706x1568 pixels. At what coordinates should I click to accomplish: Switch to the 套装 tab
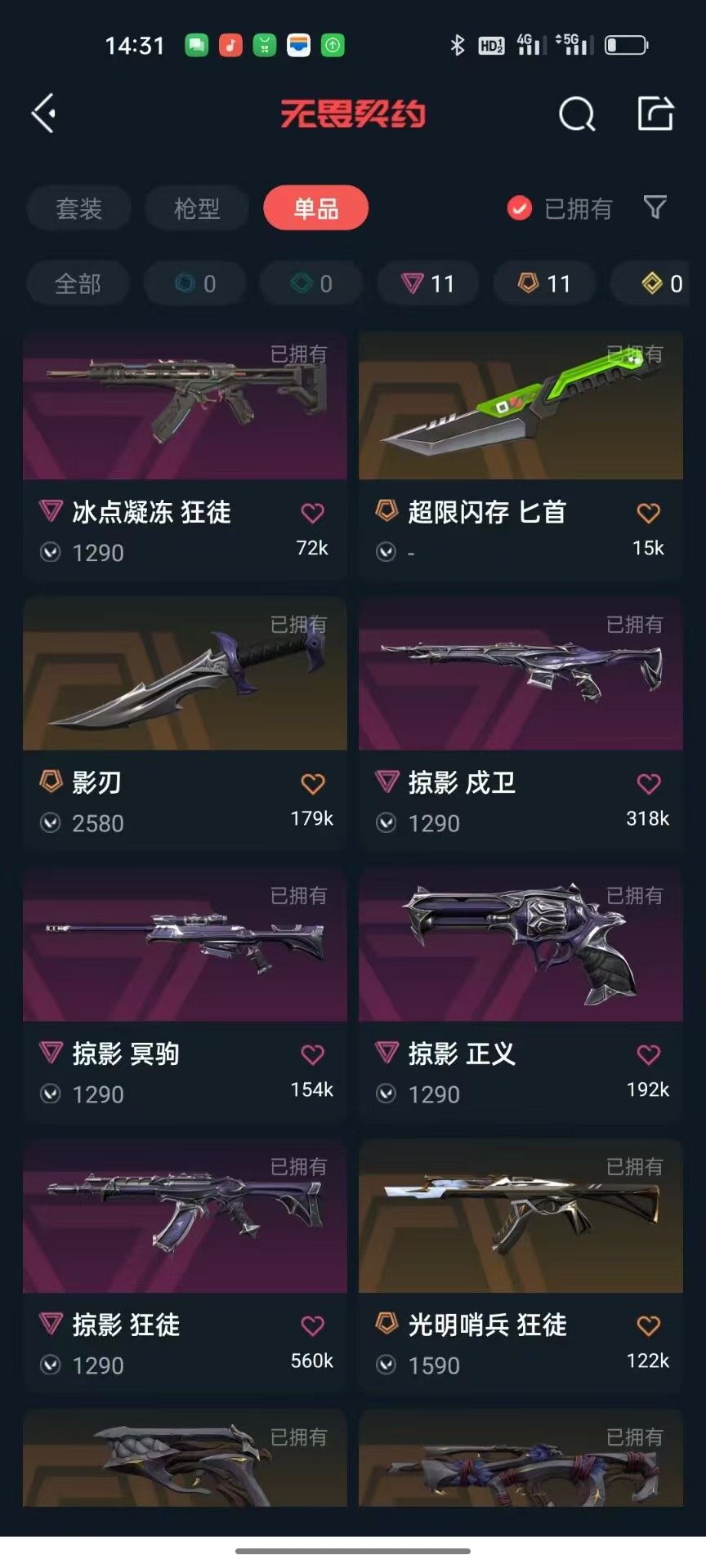(x=78, y=208)
